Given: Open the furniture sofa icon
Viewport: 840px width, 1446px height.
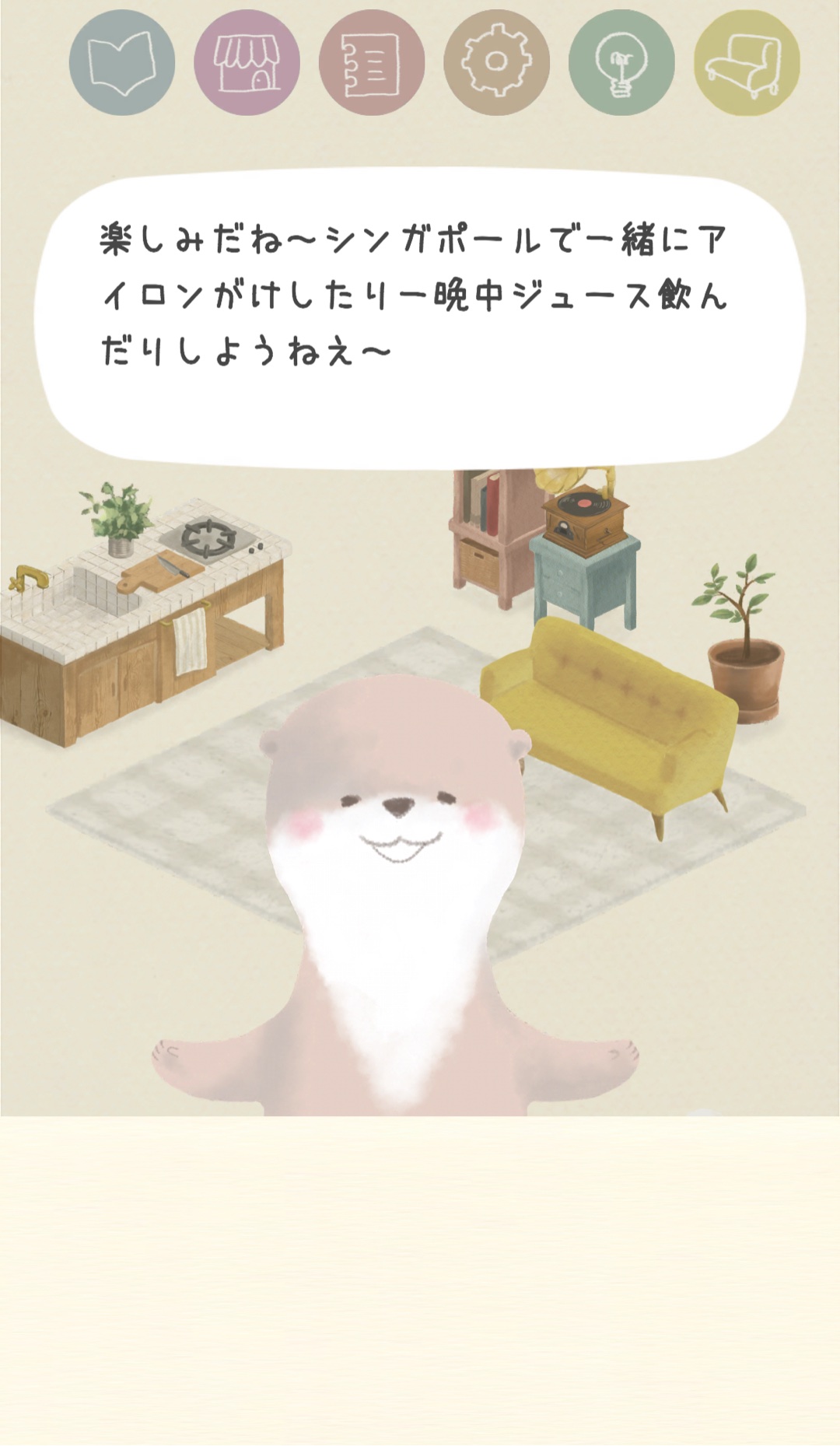Looking at the screenshot, I should [746, 63].
